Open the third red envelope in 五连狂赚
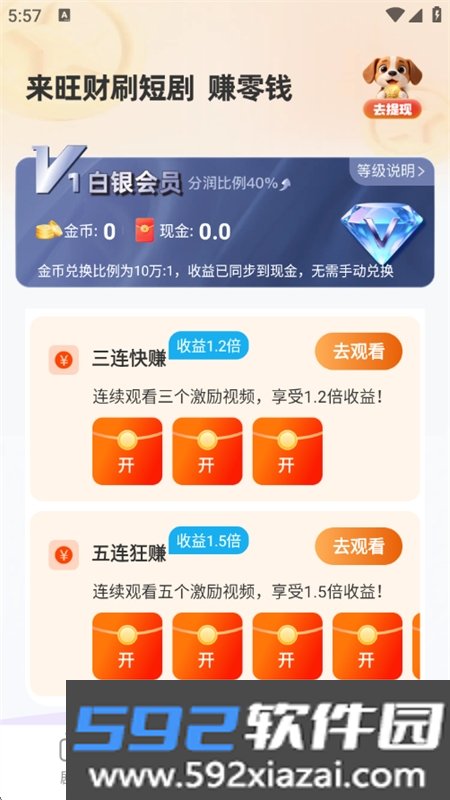The height and width of the screenshot is (800, 450). [x=287, y=646]
